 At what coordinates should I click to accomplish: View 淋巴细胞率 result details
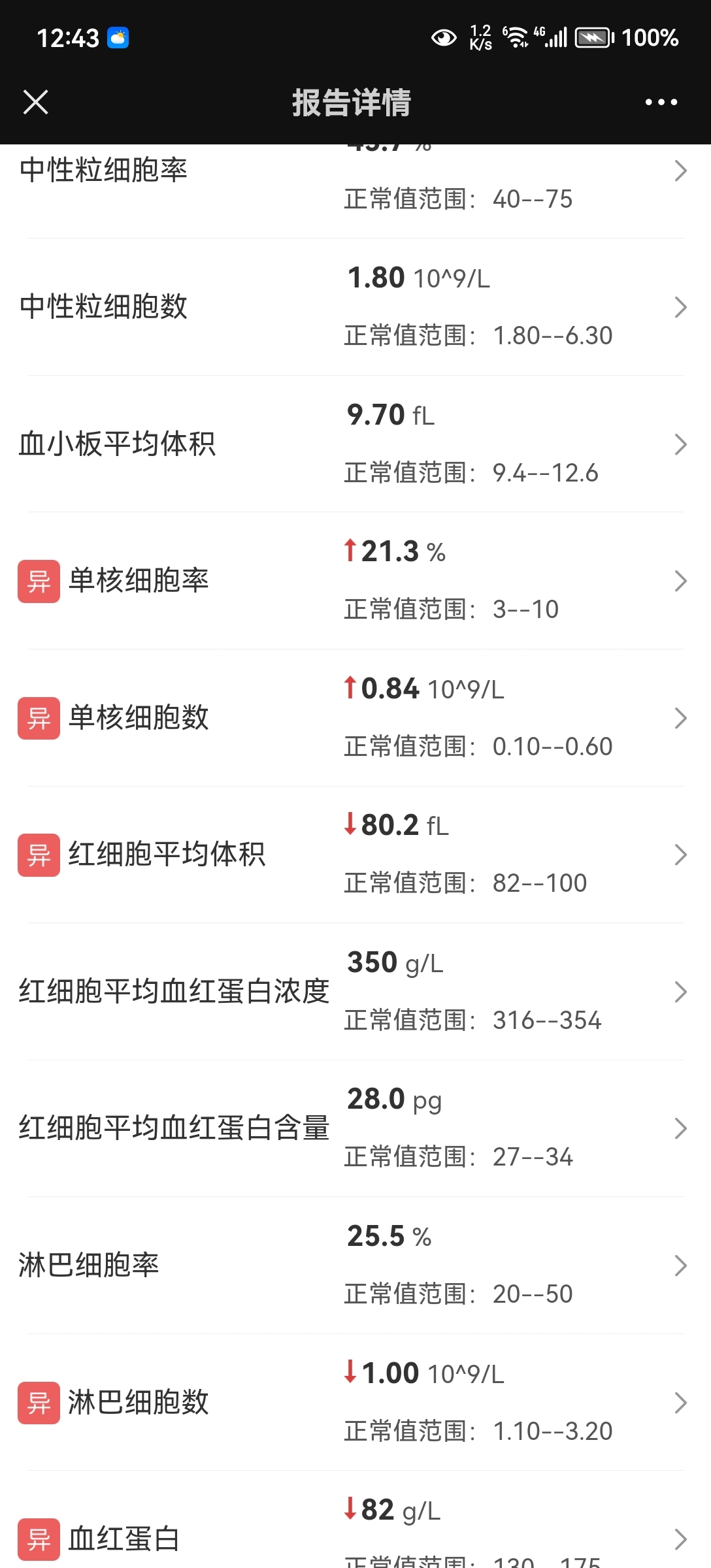tap(355, 1266)
